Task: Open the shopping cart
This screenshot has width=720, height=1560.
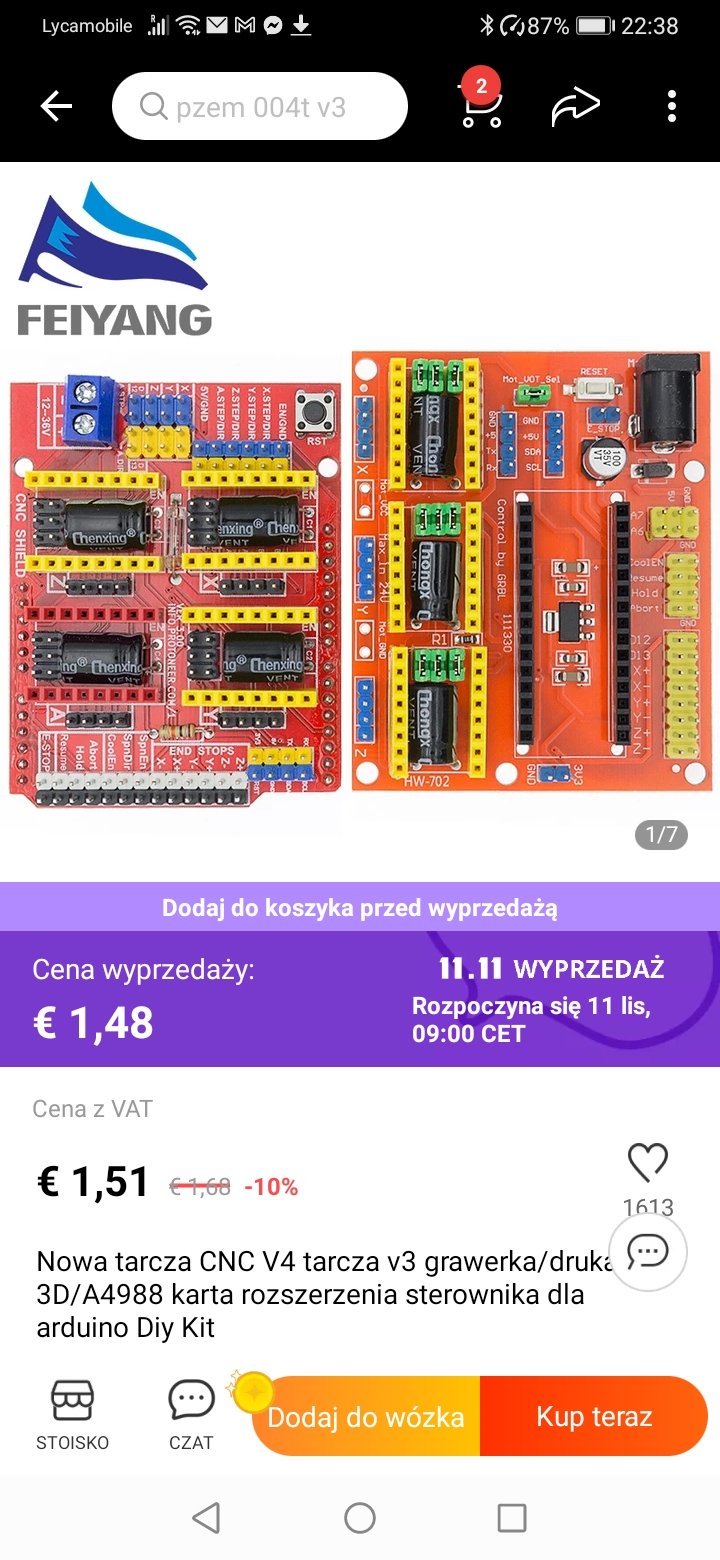Action: tap(481, 104)
